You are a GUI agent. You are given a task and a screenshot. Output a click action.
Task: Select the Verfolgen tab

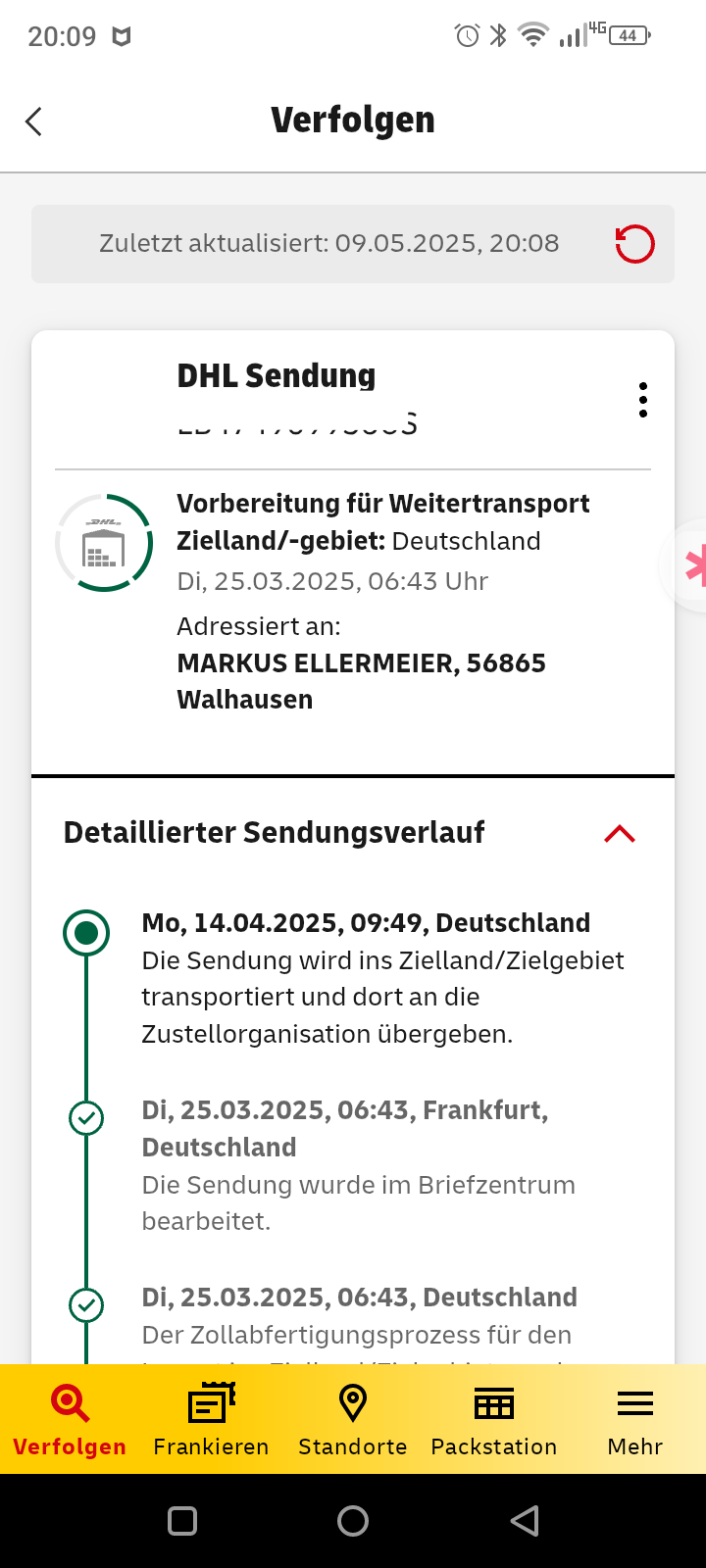click(70, 1419)
